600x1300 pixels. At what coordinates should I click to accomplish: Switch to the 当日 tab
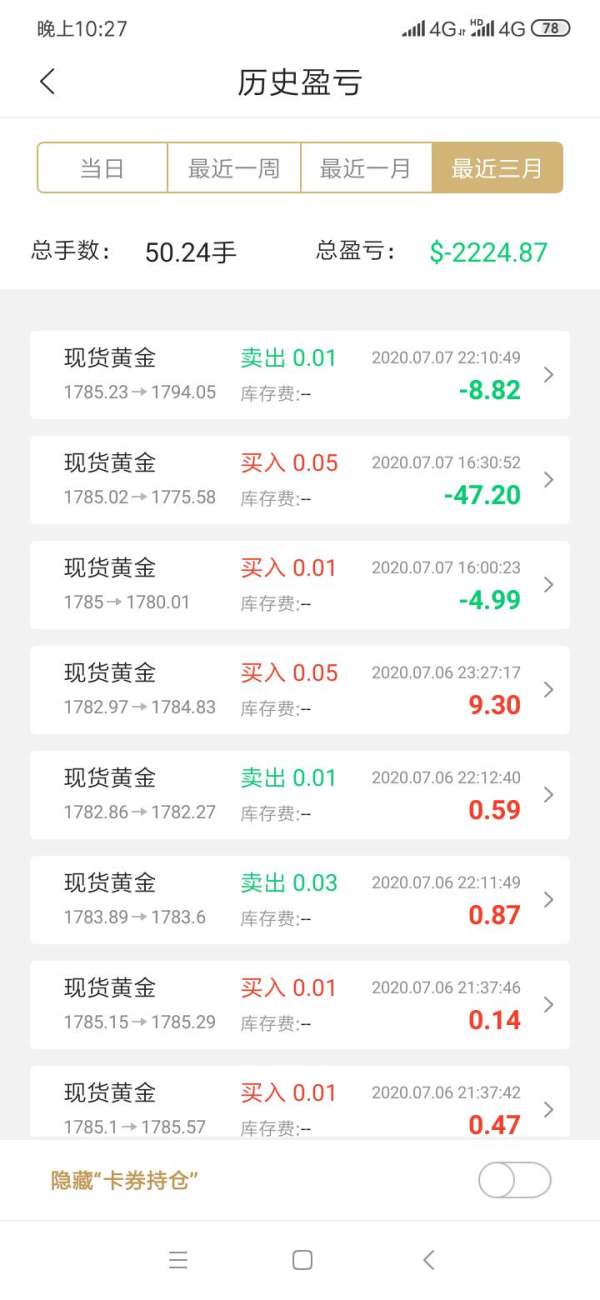(x=102, y=168)
